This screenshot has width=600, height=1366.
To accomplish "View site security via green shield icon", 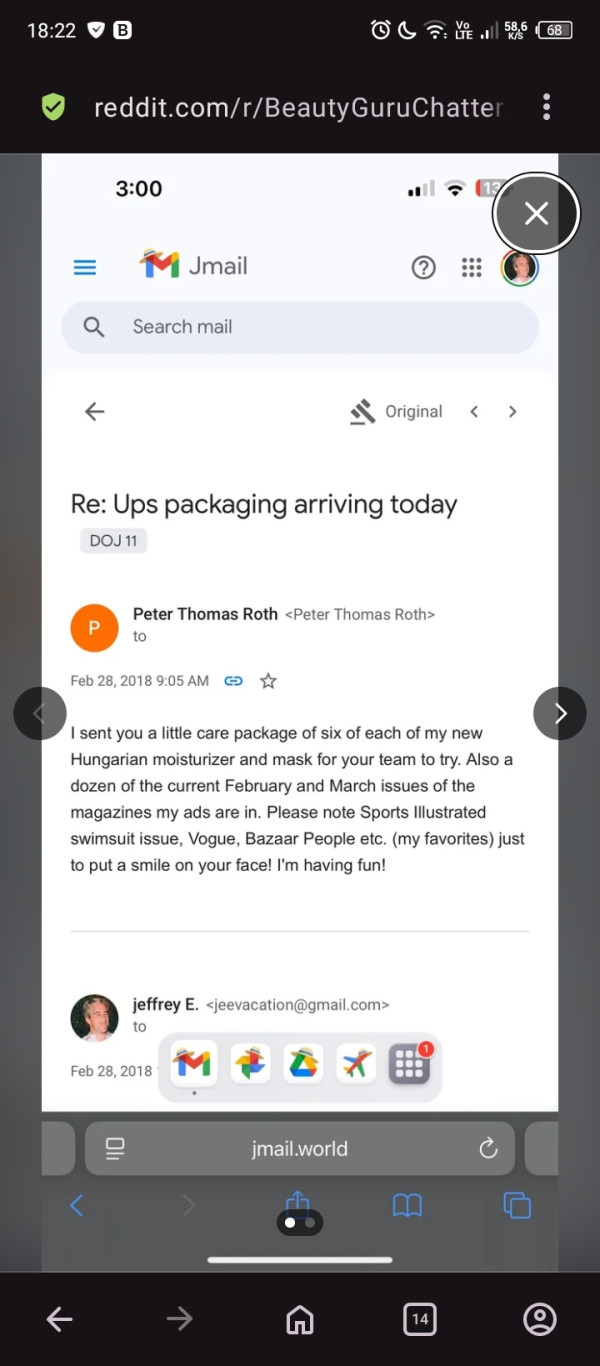I will click(x=53, y=107).
